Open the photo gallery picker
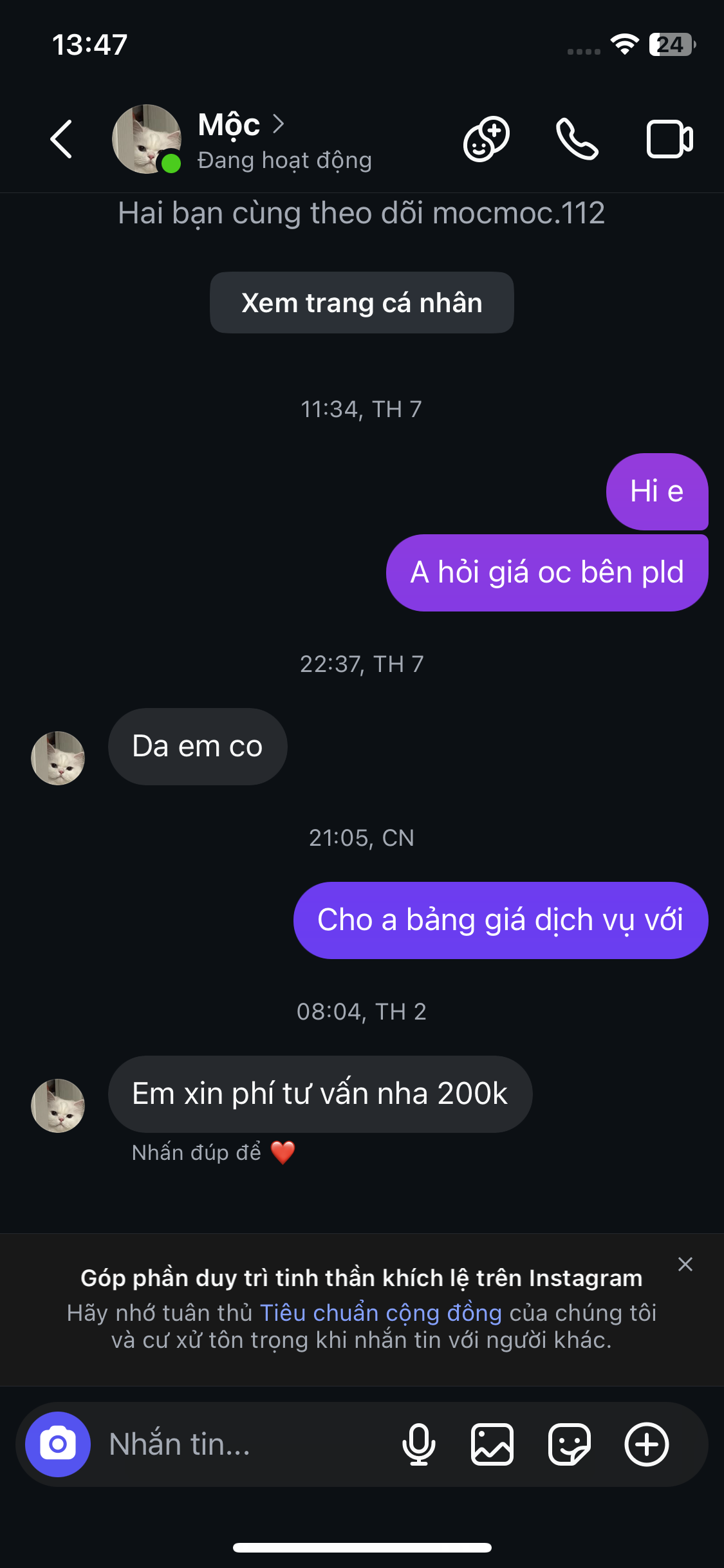The height and width of the screenshot is (1568, 724). [492, 1444]
